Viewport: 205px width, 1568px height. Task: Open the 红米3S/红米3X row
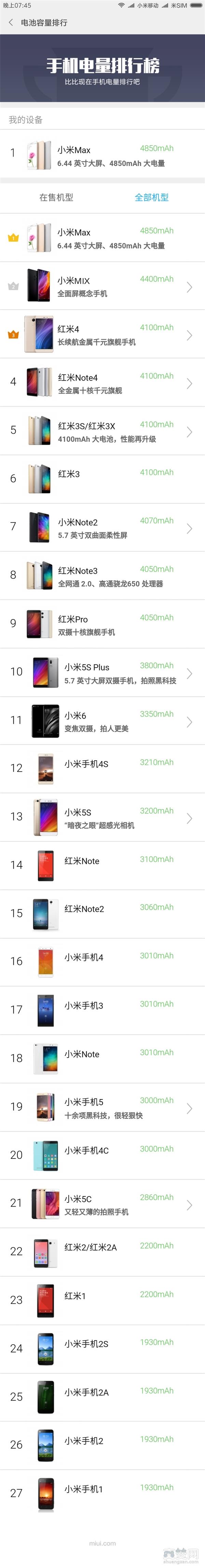(102, 432)
